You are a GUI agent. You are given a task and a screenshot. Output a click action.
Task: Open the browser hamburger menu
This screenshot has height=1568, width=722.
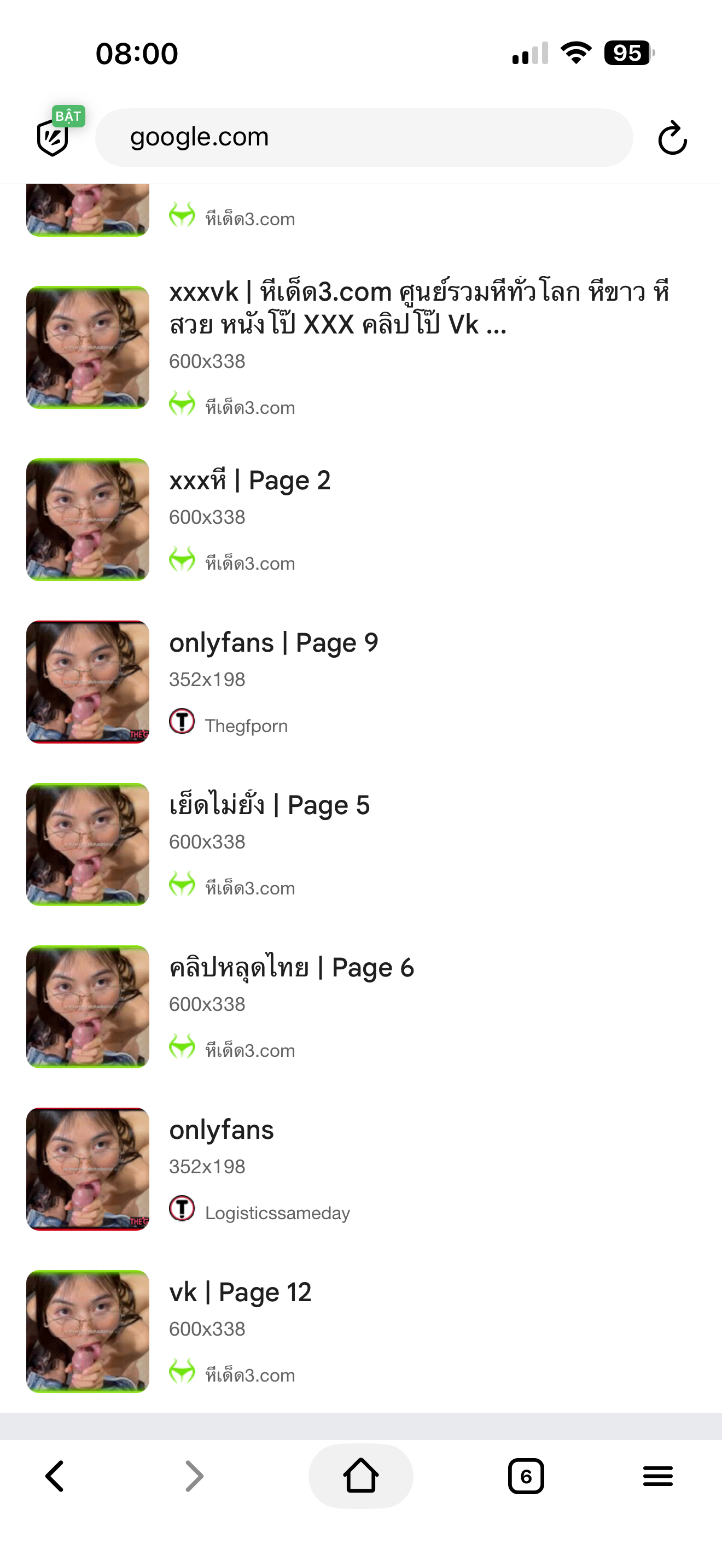(x=658, y=1476)
